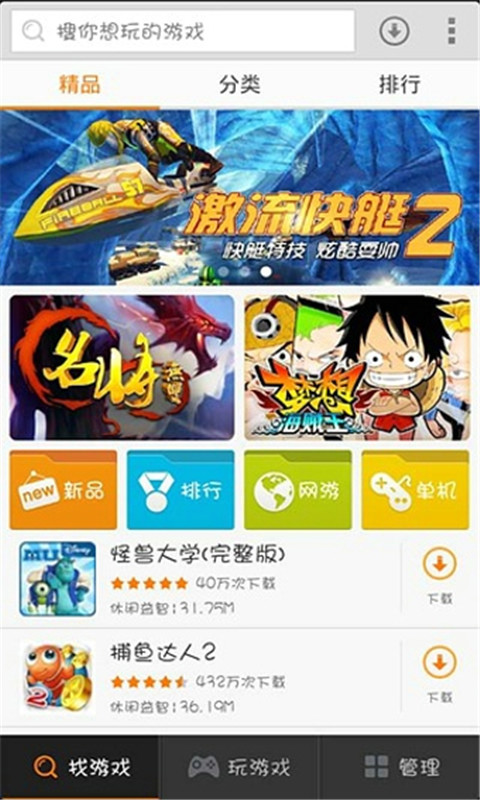Viewport: 480px width, 800px height.
Task: Download 怪兽大学(完整版)
Action: 440,576
